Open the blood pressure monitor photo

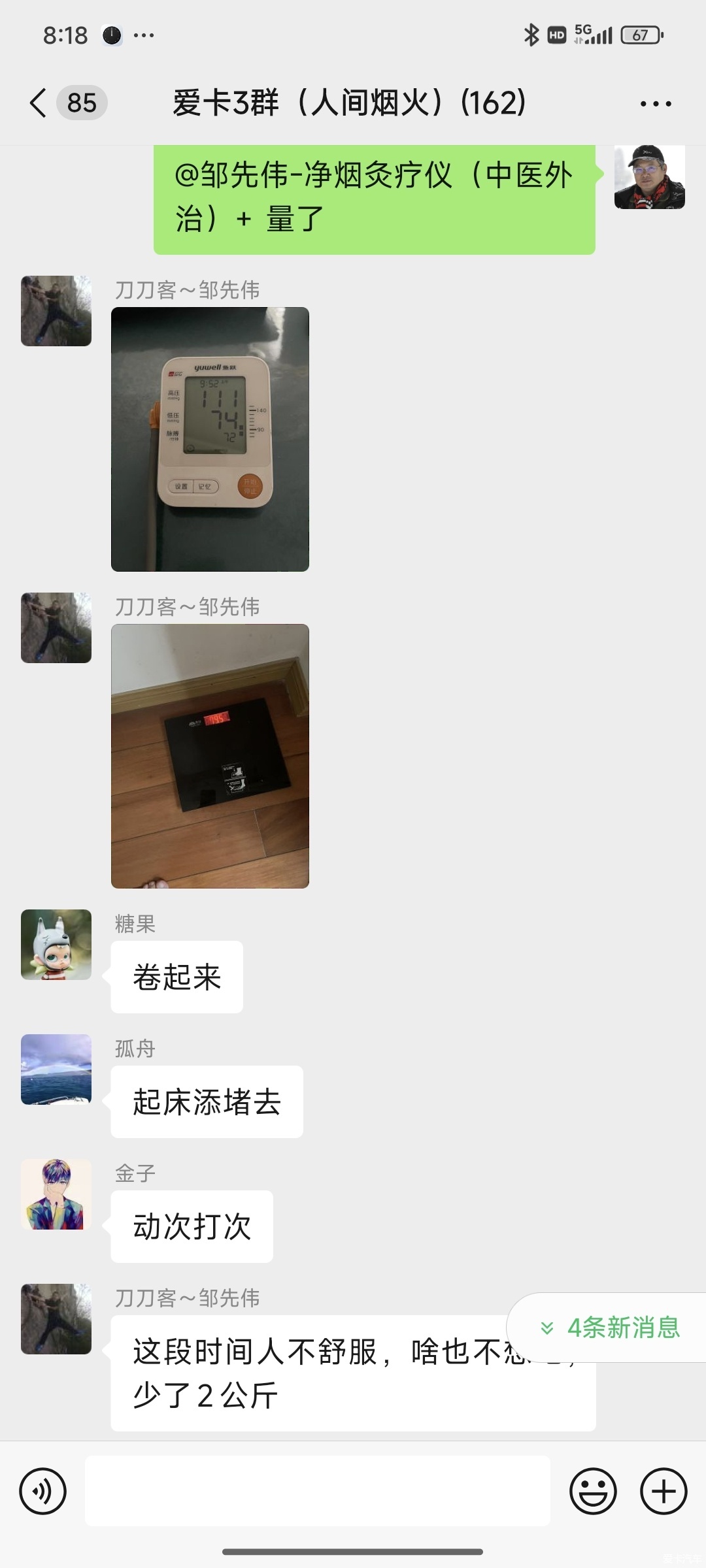[210, 439]
